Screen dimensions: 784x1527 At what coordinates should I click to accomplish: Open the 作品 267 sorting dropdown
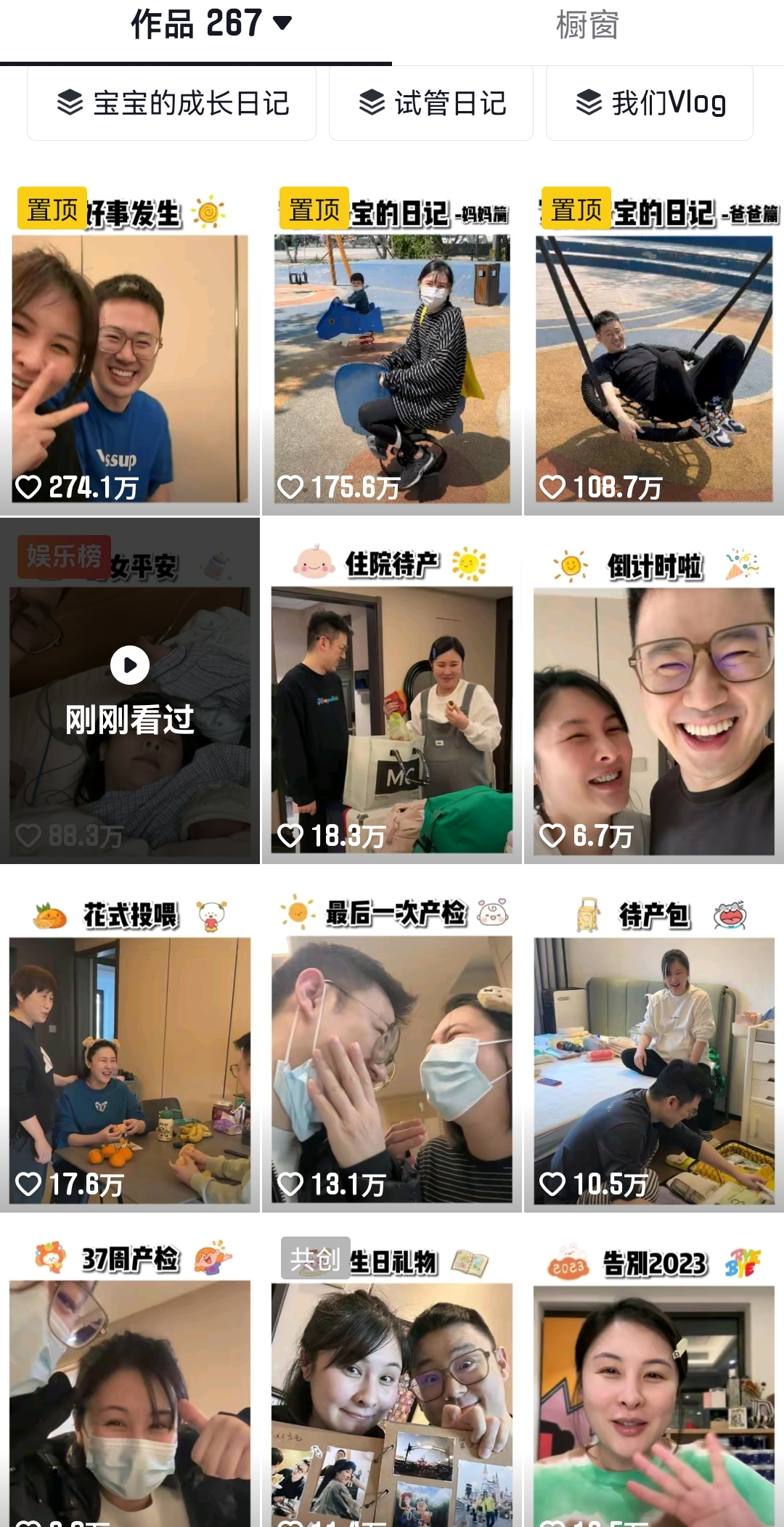(211, 24)
